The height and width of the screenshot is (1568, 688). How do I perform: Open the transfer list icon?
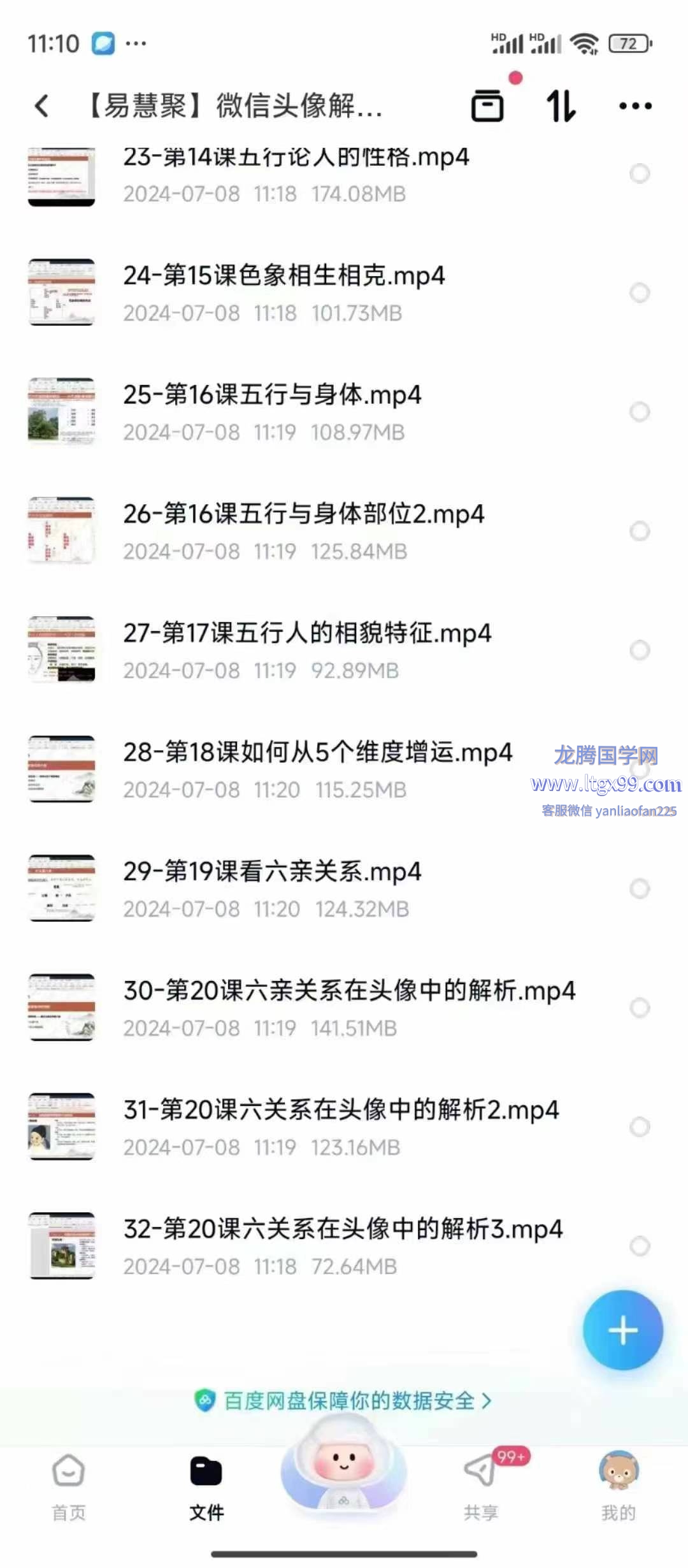click(487, 106)
